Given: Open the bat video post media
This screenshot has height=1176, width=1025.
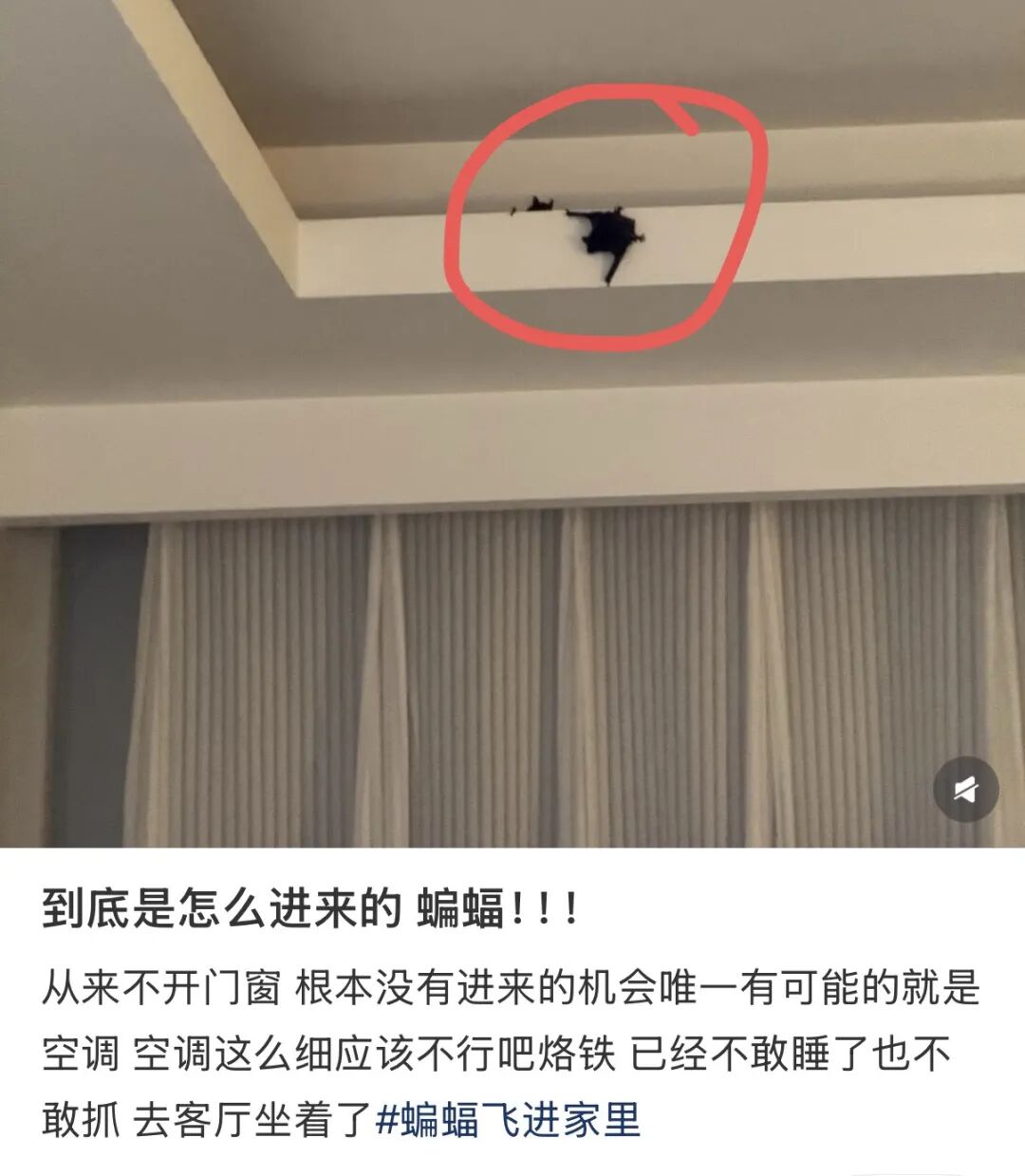Looking at the screenshot, I should click(512, 423).
